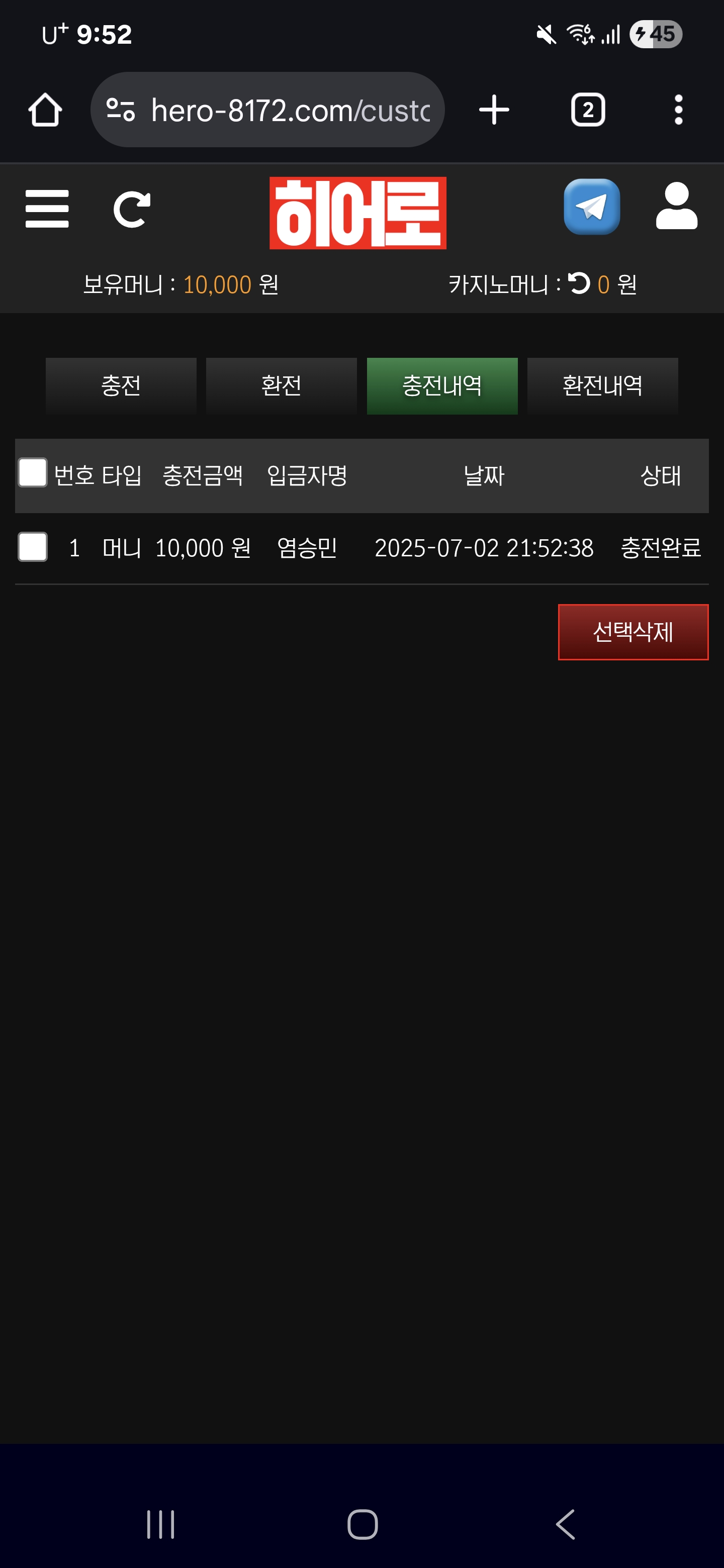
Task: Tap the page refresh icon
Action: coord(132,210)
